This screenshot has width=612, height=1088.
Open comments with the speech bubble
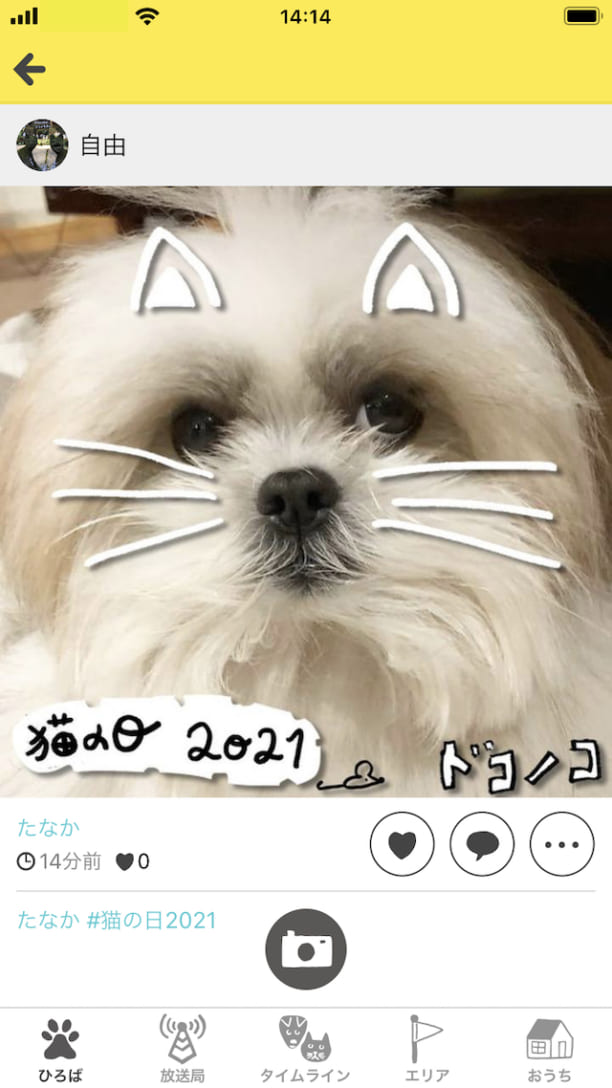(x=482, y=844)
